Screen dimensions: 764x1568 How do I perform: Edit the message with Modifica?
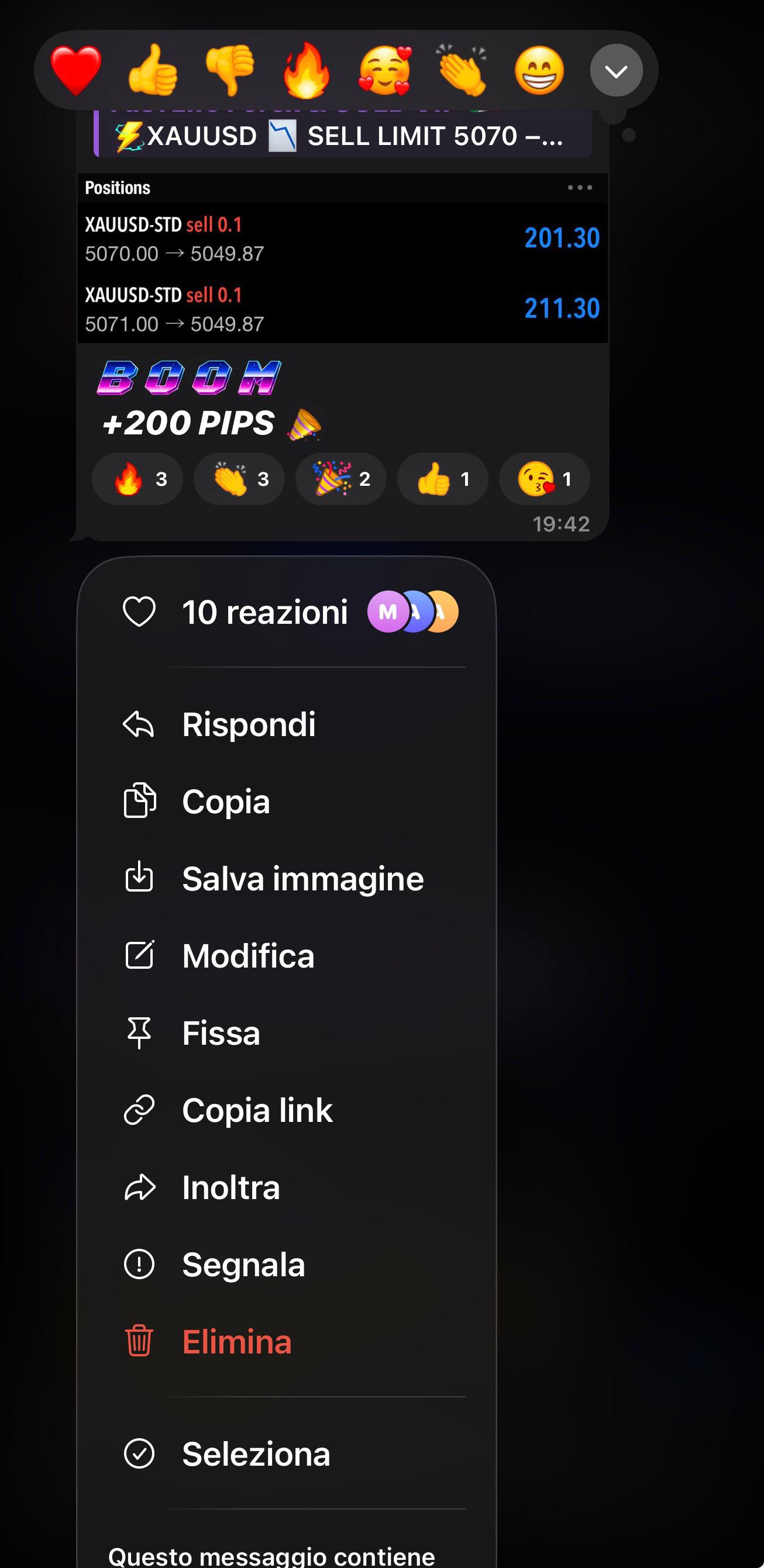248,956
